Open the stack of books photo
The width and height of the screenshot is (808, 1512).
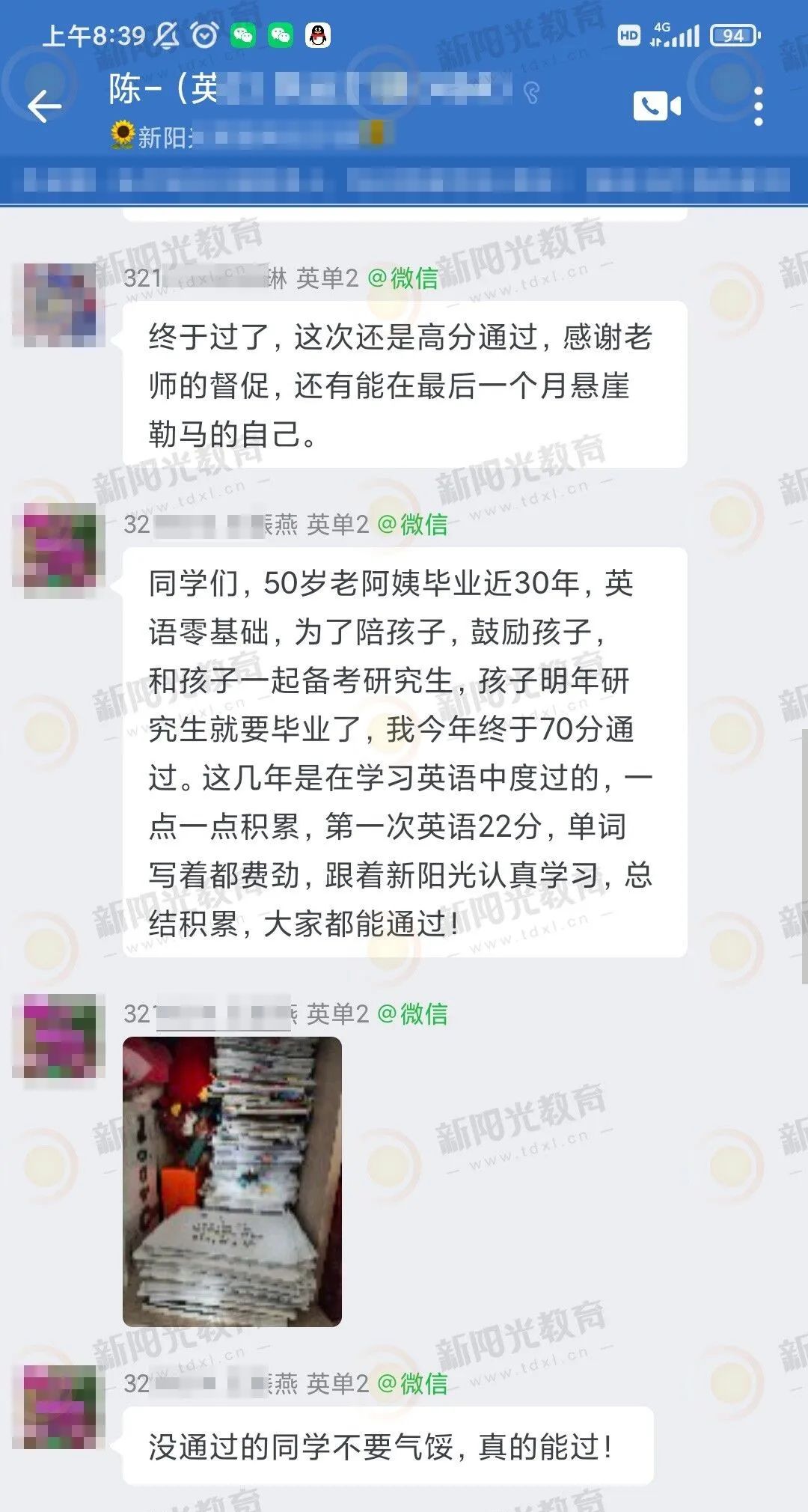coord(232,1181)
